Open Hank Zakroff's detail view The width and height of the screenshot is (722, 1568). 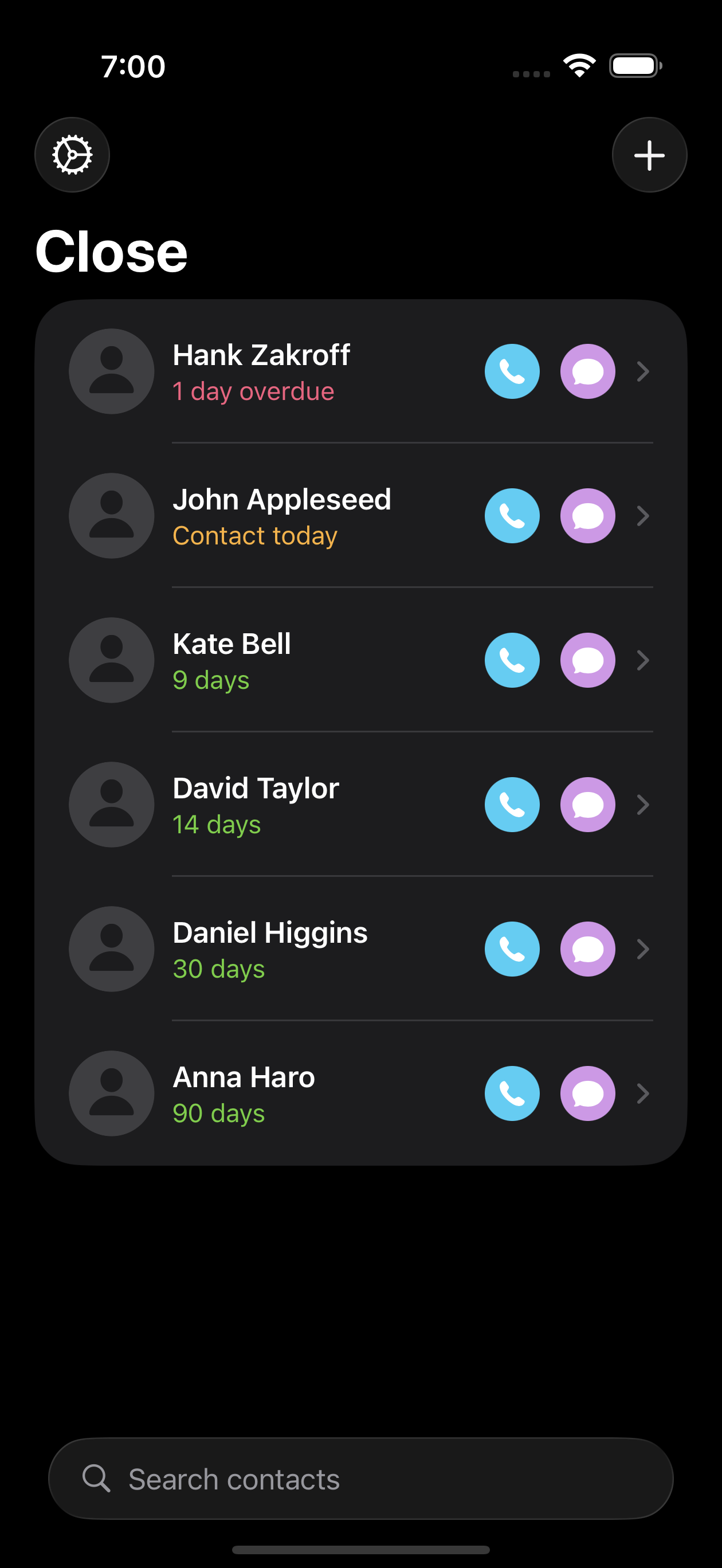coord(643,371)
